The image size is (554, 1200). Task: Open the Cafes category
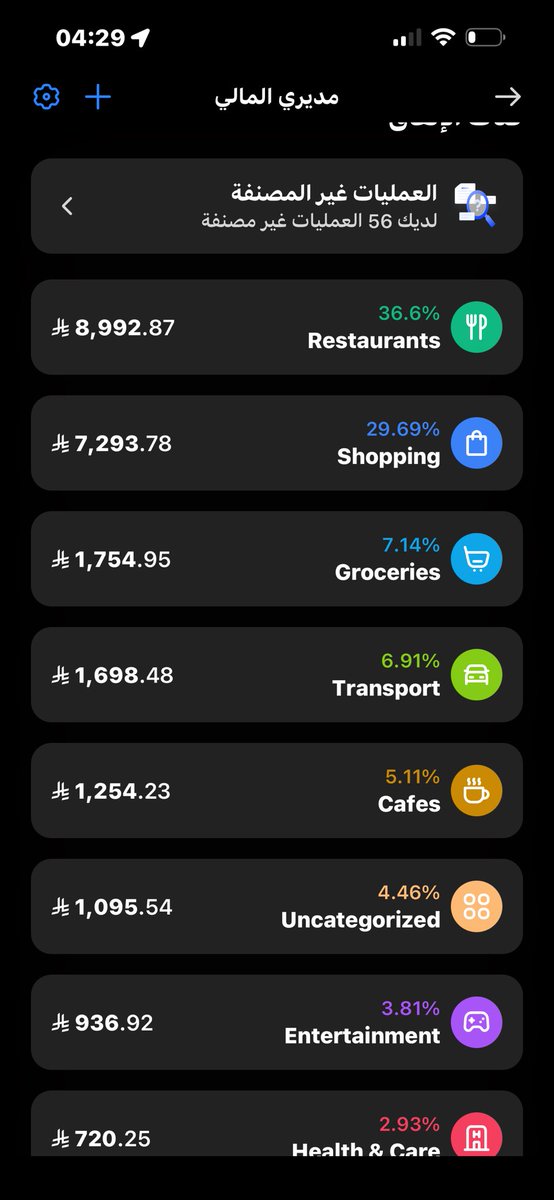tap(277, 791)
